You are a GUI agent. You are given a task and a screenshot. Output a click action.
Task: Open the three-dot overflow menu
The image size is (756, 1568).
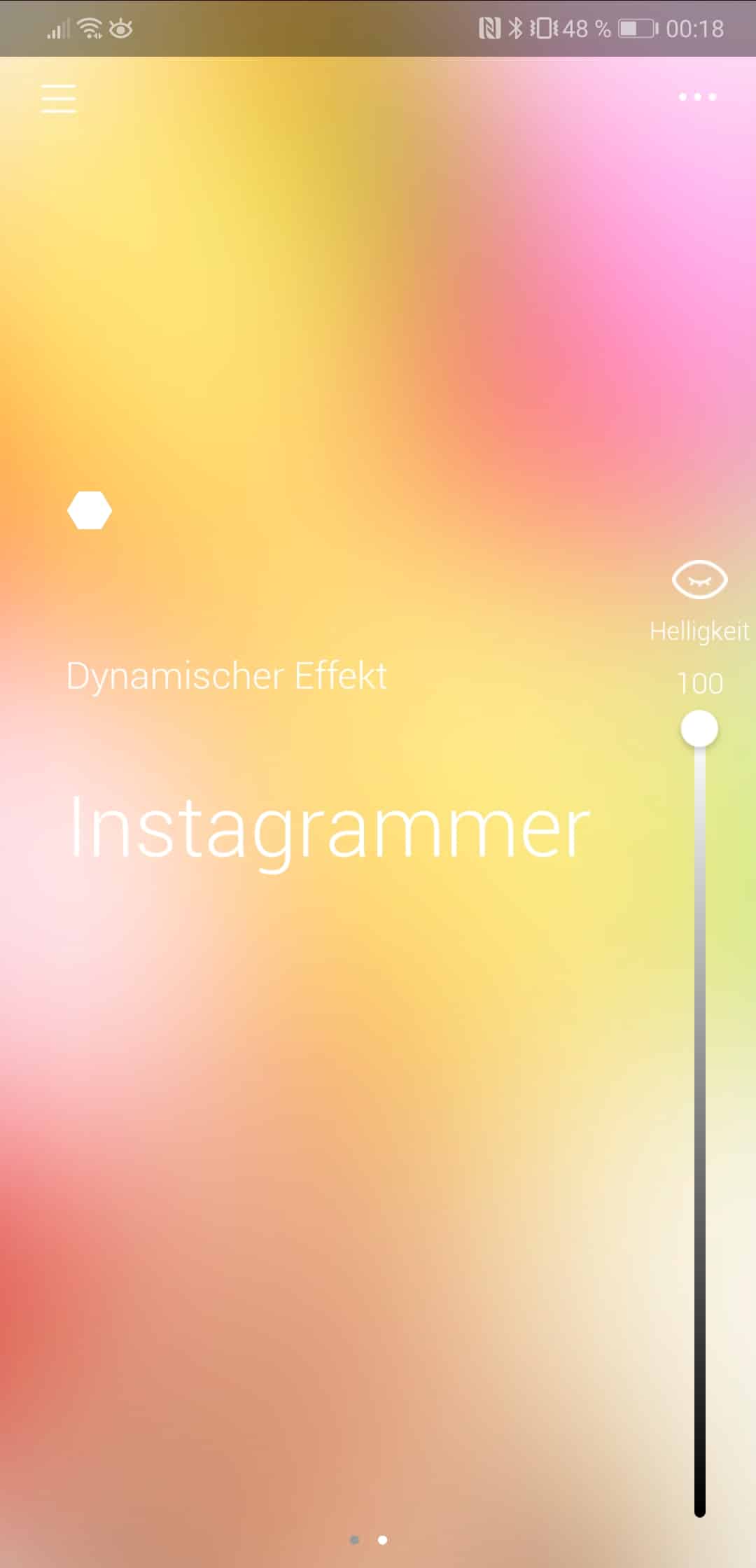coord(697,97)
